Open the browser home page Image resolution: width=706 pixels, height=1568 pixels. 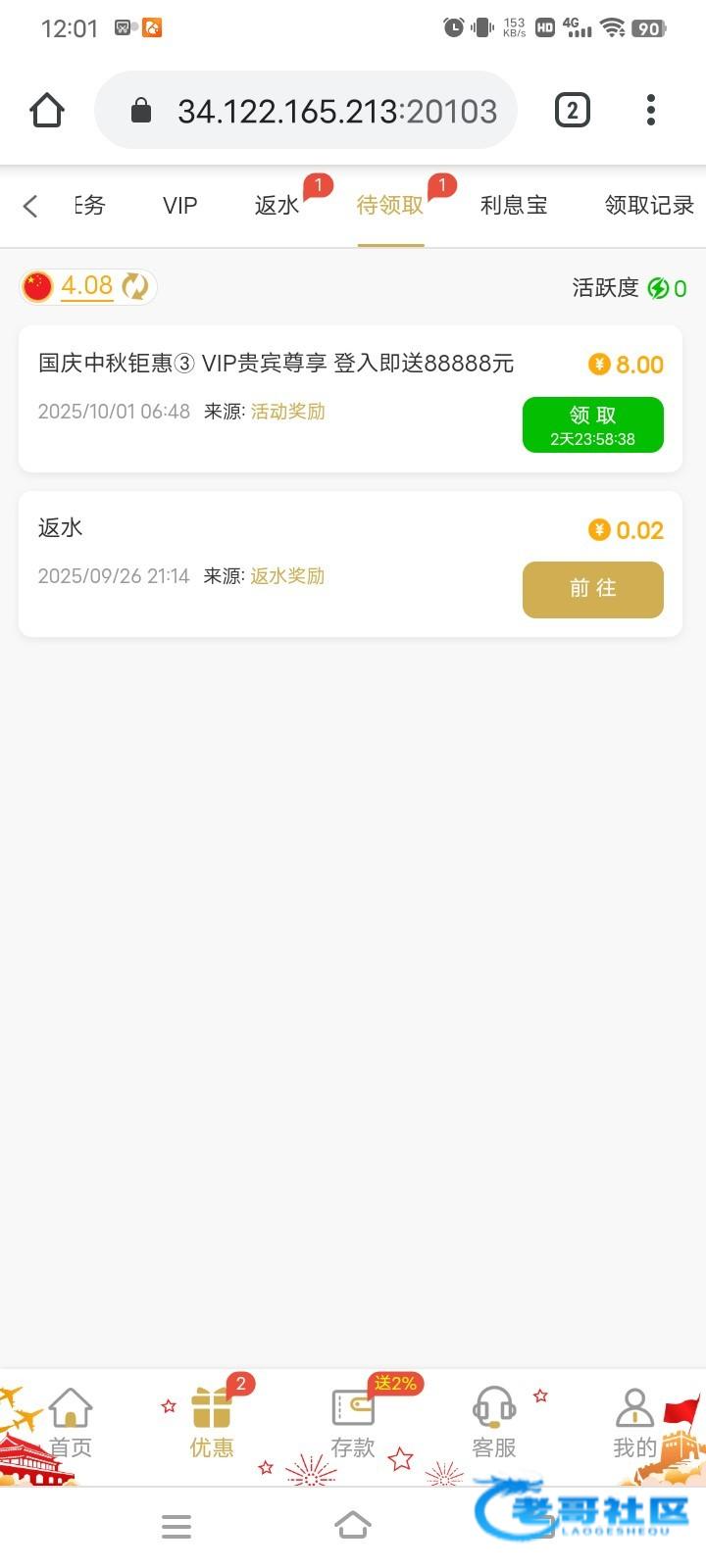(x=47, y=111)
